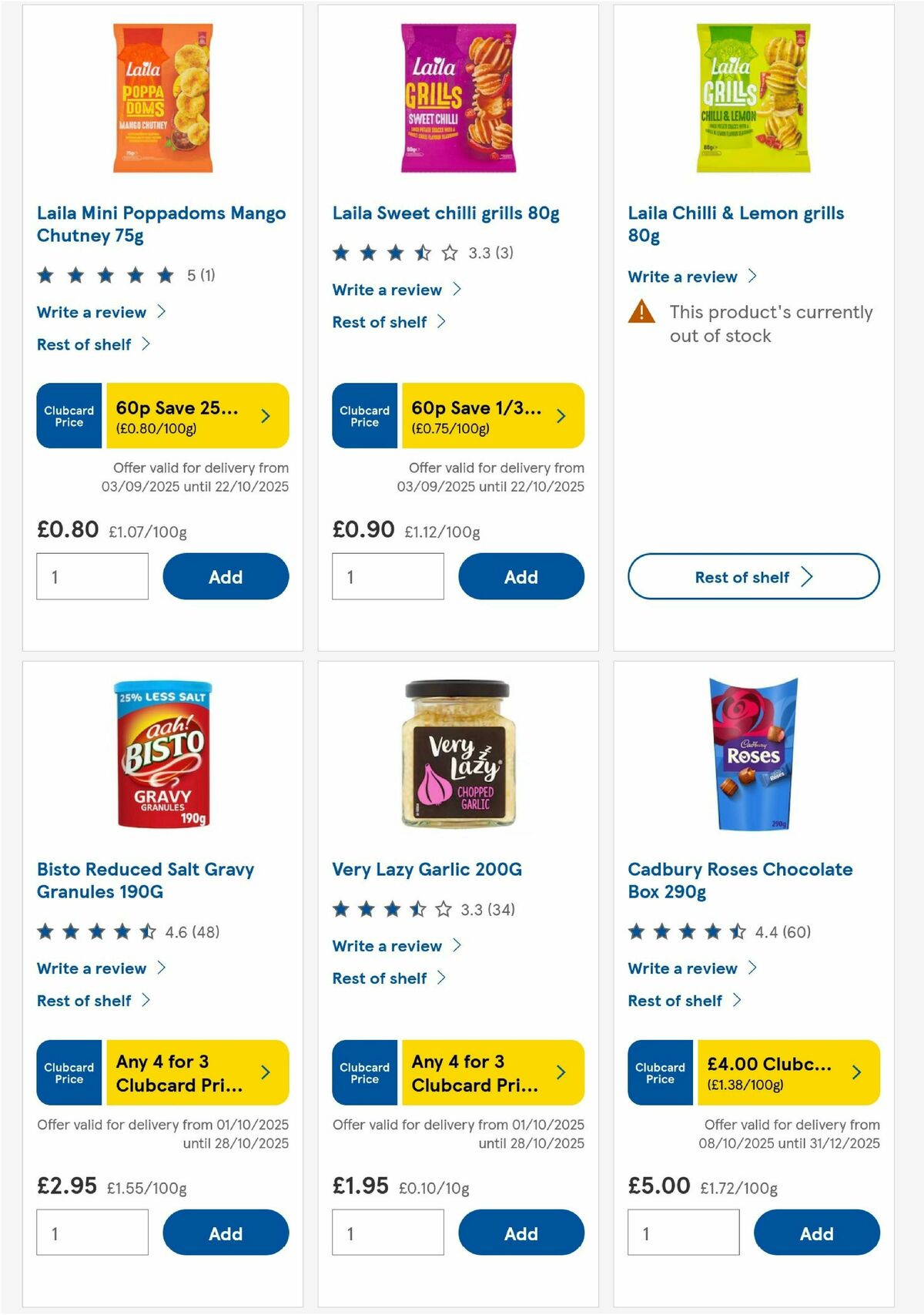This screenshot has height=1315, width=924.
Task: Click the Clubcard Price badge on Cadbury Roses
Action: click(x=659, y=1072)
